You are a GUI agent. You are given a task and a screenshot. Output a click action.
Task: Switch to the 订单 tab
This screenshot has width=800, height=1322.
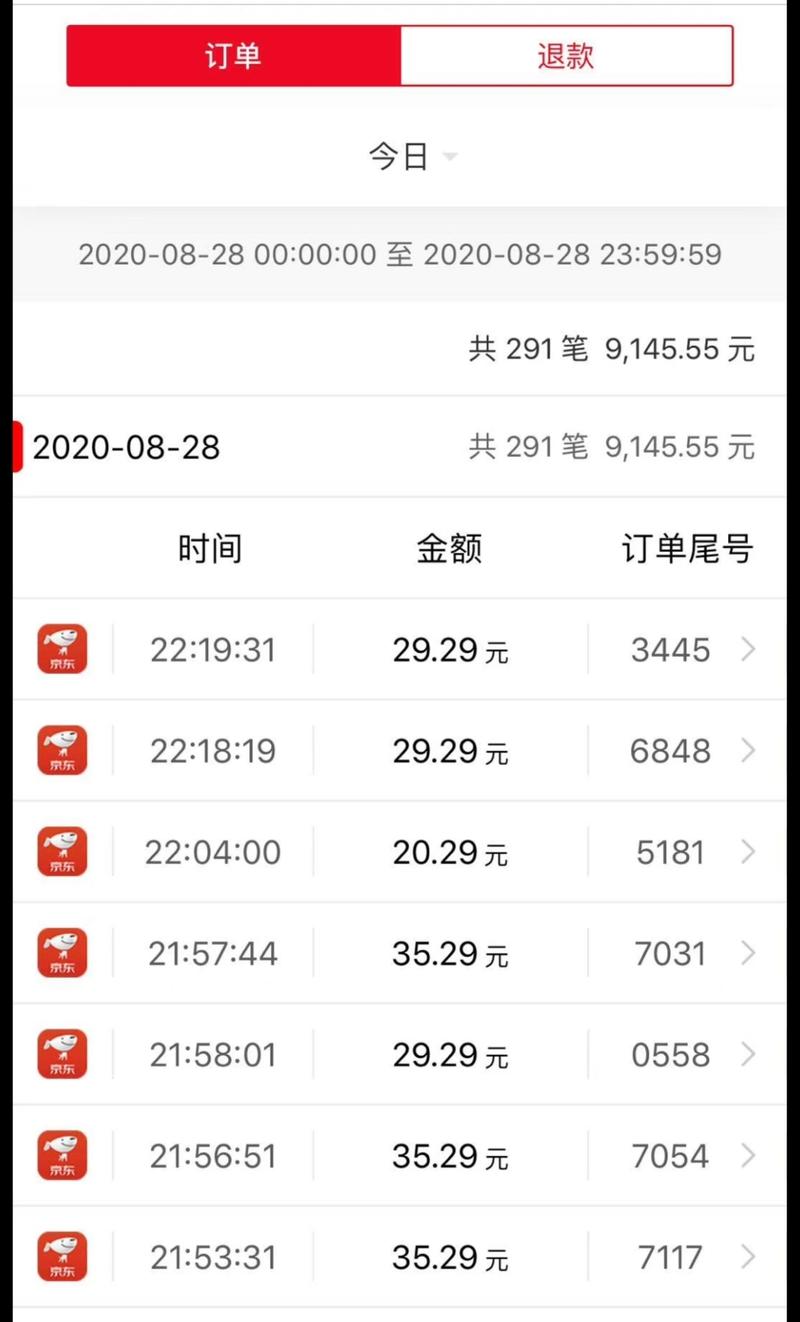coord(233,56)
